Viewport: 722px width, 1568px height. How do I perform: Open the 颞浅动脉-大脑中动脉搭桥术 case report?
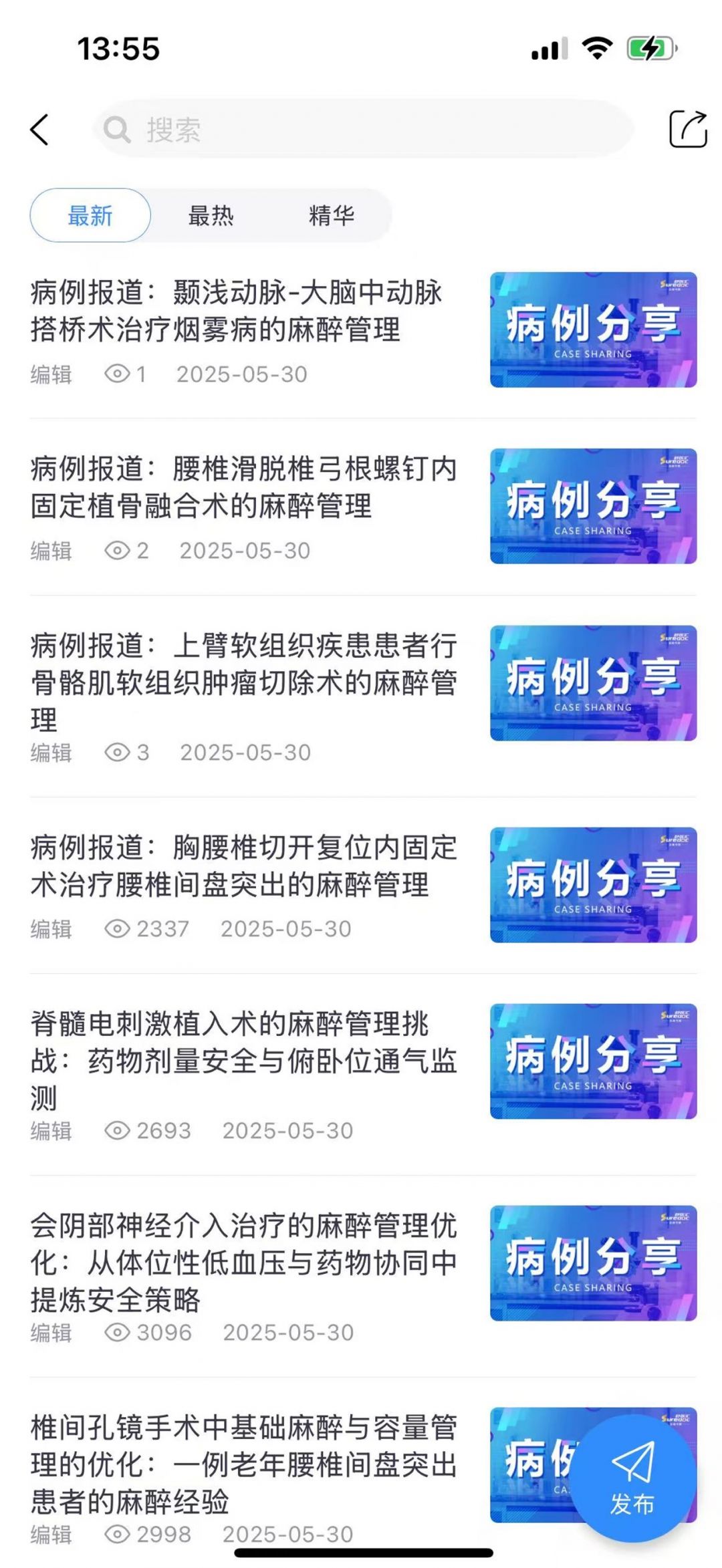coord(237,311)
